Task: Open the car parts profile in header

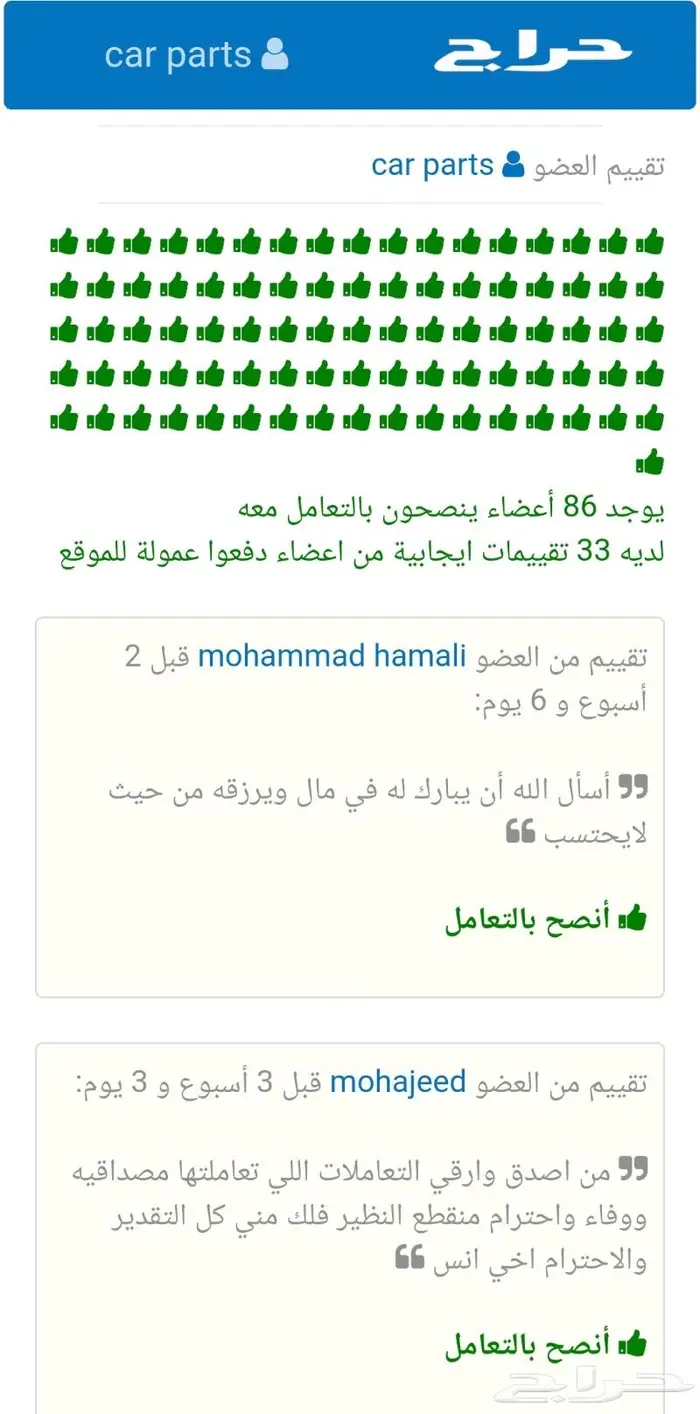Action: click(196, 54)
